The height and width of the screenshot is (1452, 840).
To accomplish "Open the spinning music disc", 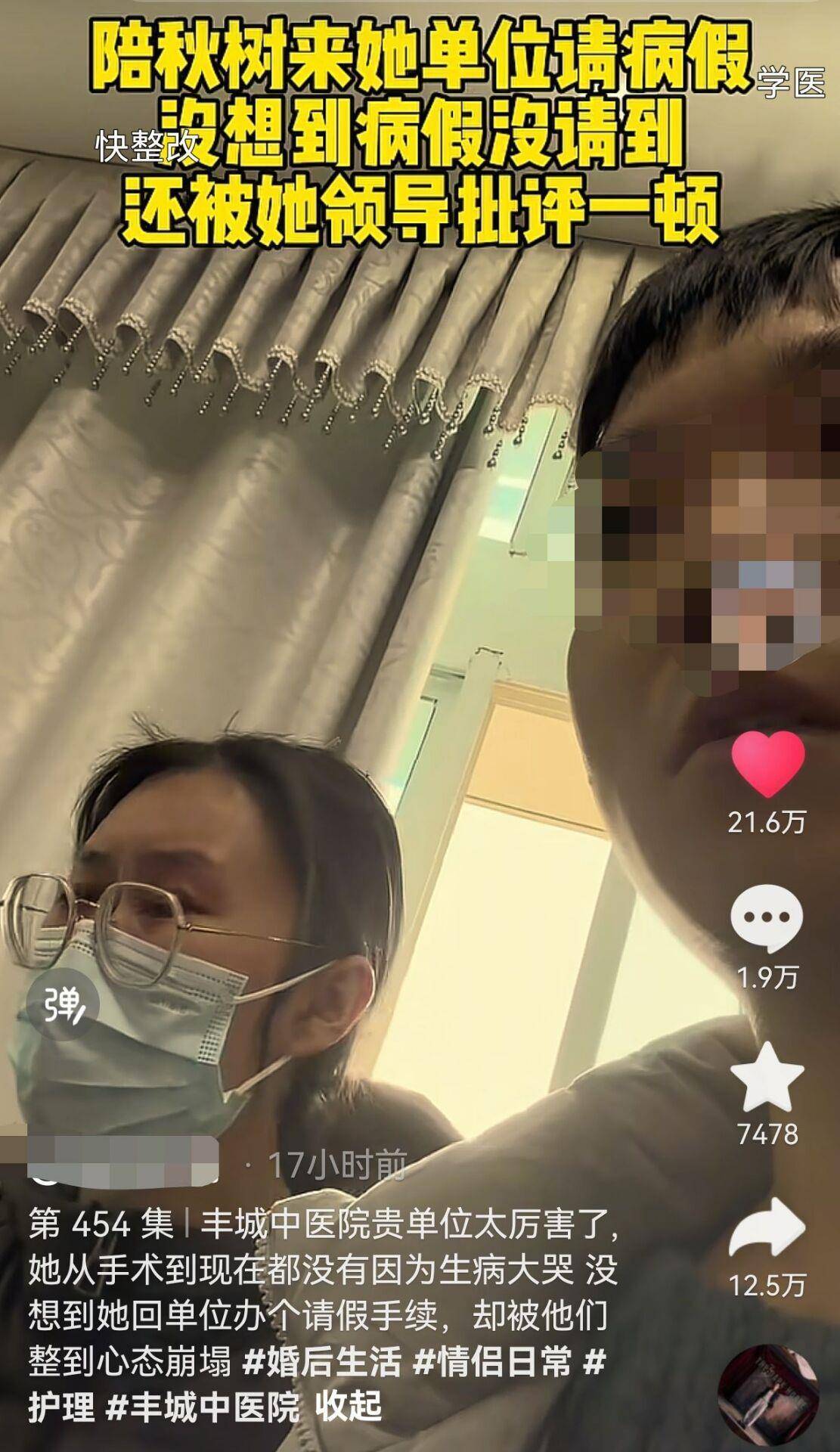I will (x=767, y=1393).
